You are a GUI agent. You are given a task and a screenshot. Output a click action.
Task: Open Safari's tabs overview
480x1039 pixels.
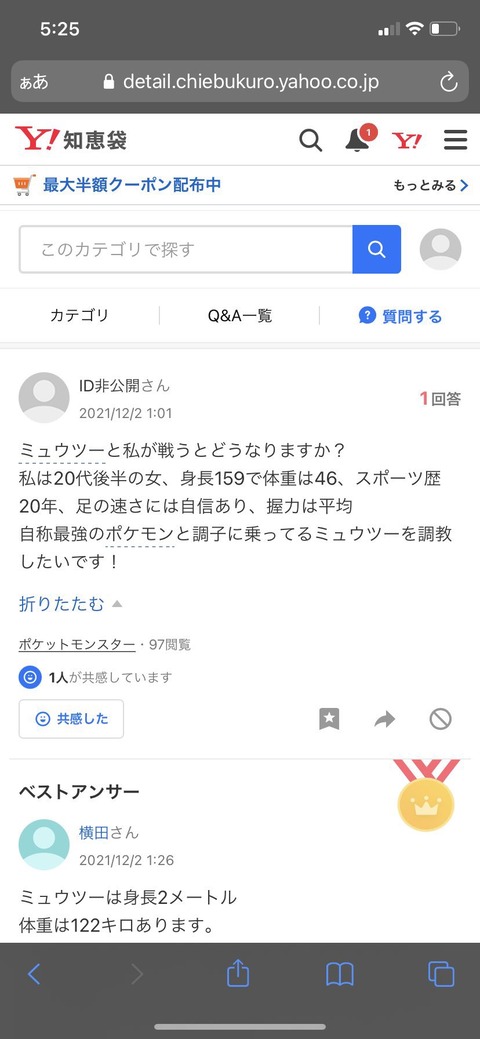click(441, 974)
